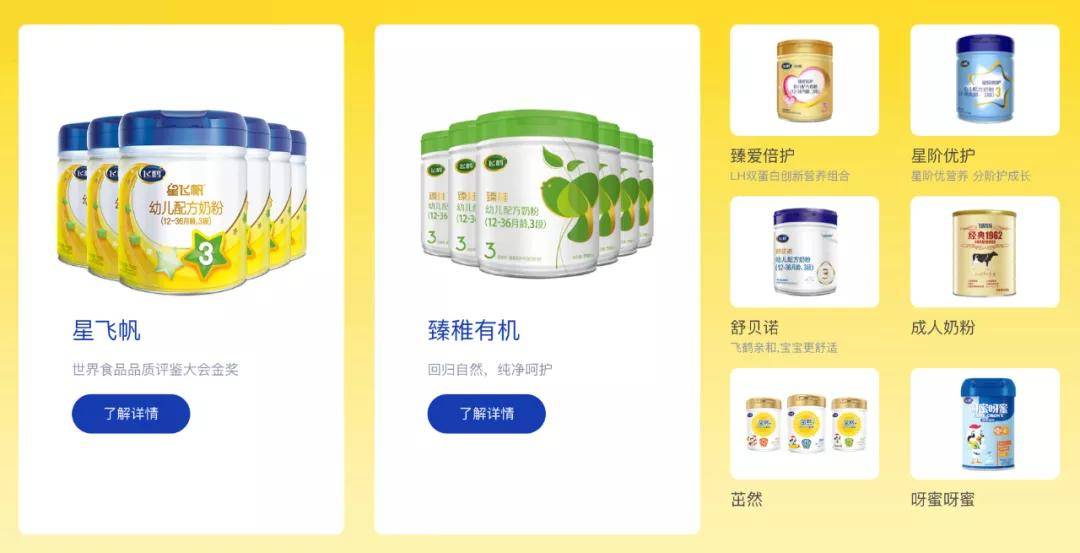The width and height of the screenshot is (1080, 553).
Task: Open the 臻爱倍护 product tile
Action: pos(804,81)
